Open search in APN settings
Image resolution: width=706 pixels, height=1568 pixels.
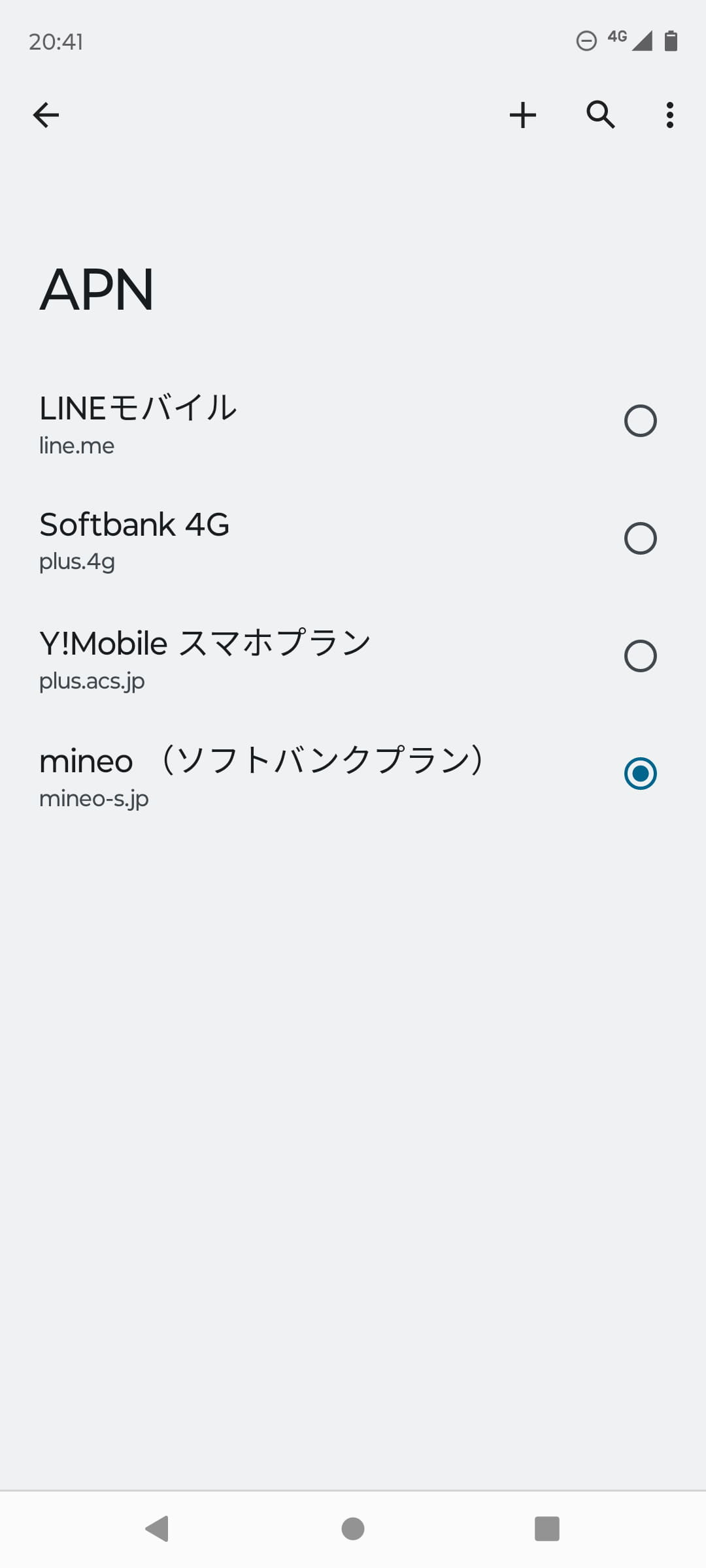tap(600, 115)
